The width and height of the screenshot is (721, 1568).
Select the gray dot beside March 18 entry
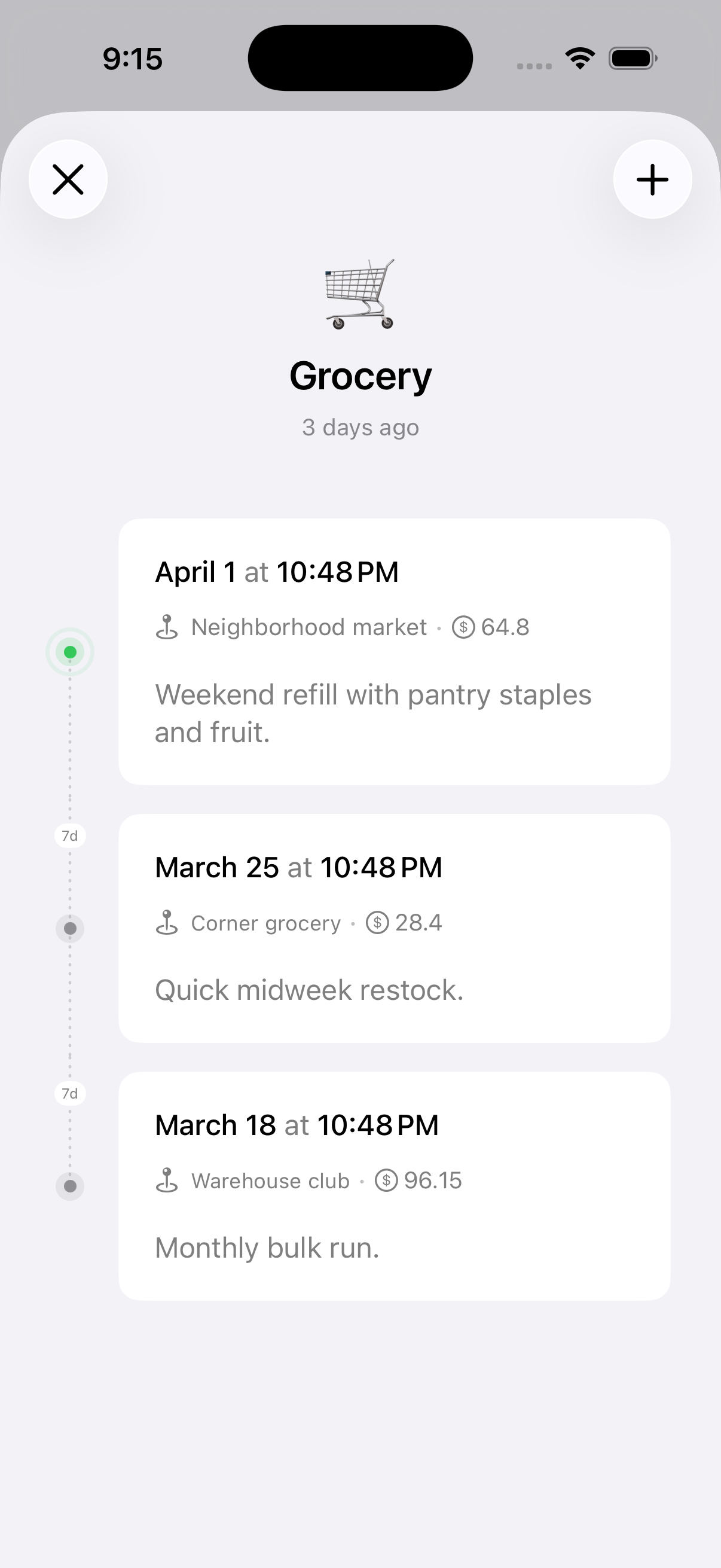[70, 1186]
